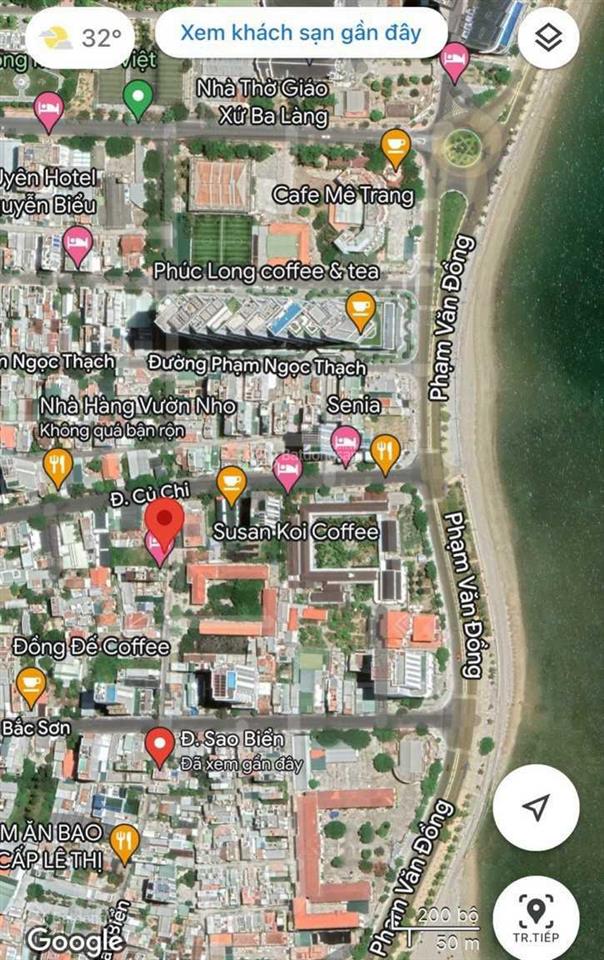
Task: Open the 32° weather chip
Action: pyautogui.click(x=80, y=39)
